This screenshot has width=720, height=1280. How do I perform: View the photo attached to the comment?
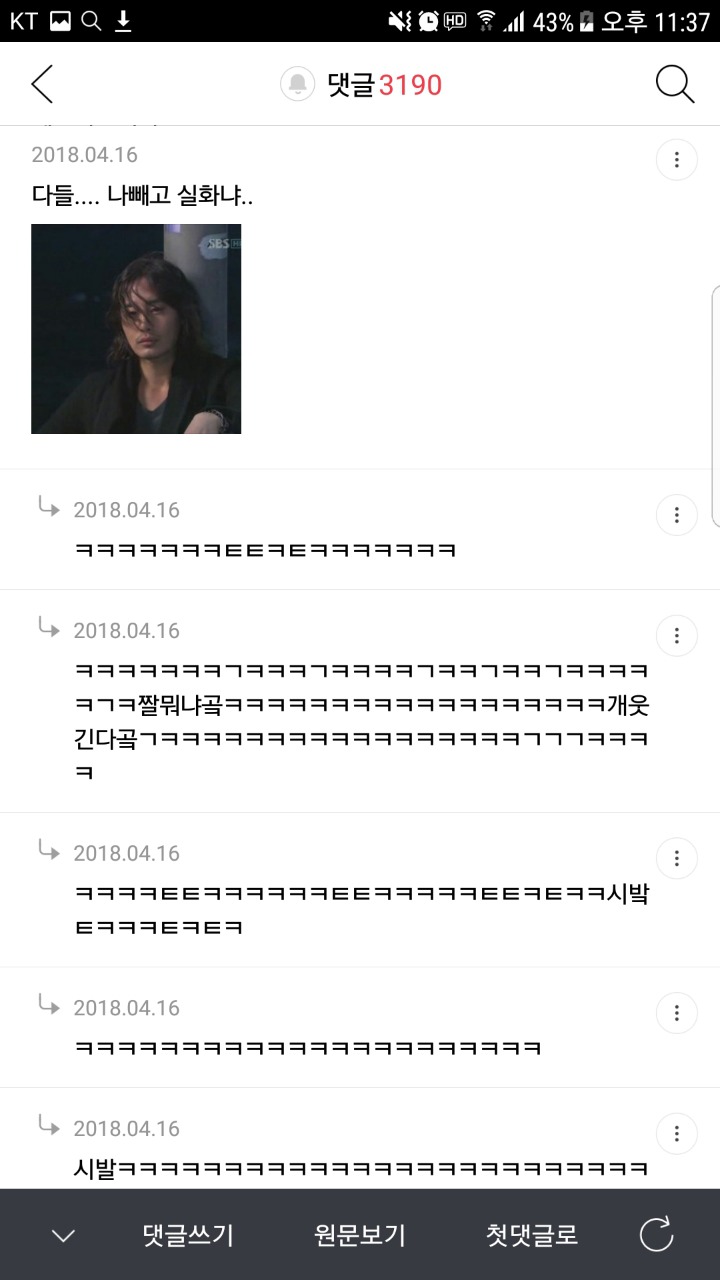click(136, 329)
